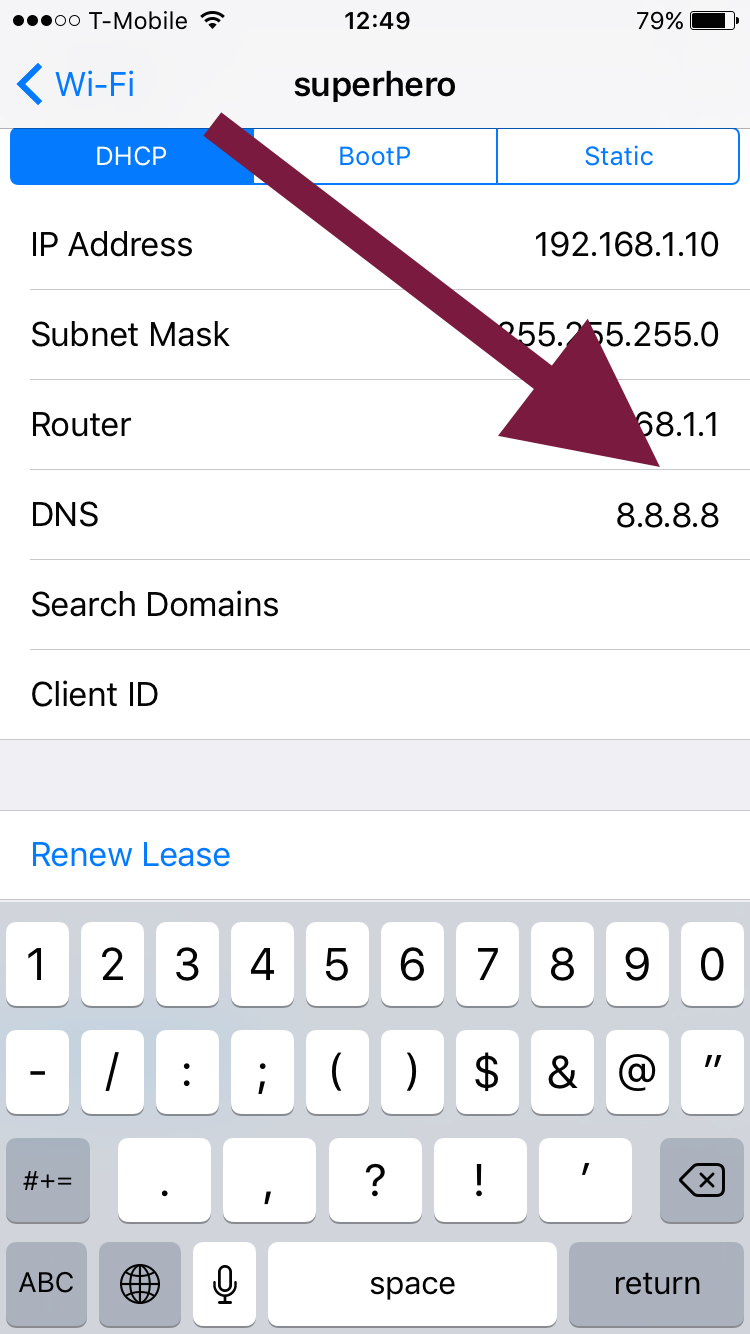This screenshot has width=750, height=1334.
Task: Type a period using the keyboard
Action: [x=164, y=1182]
